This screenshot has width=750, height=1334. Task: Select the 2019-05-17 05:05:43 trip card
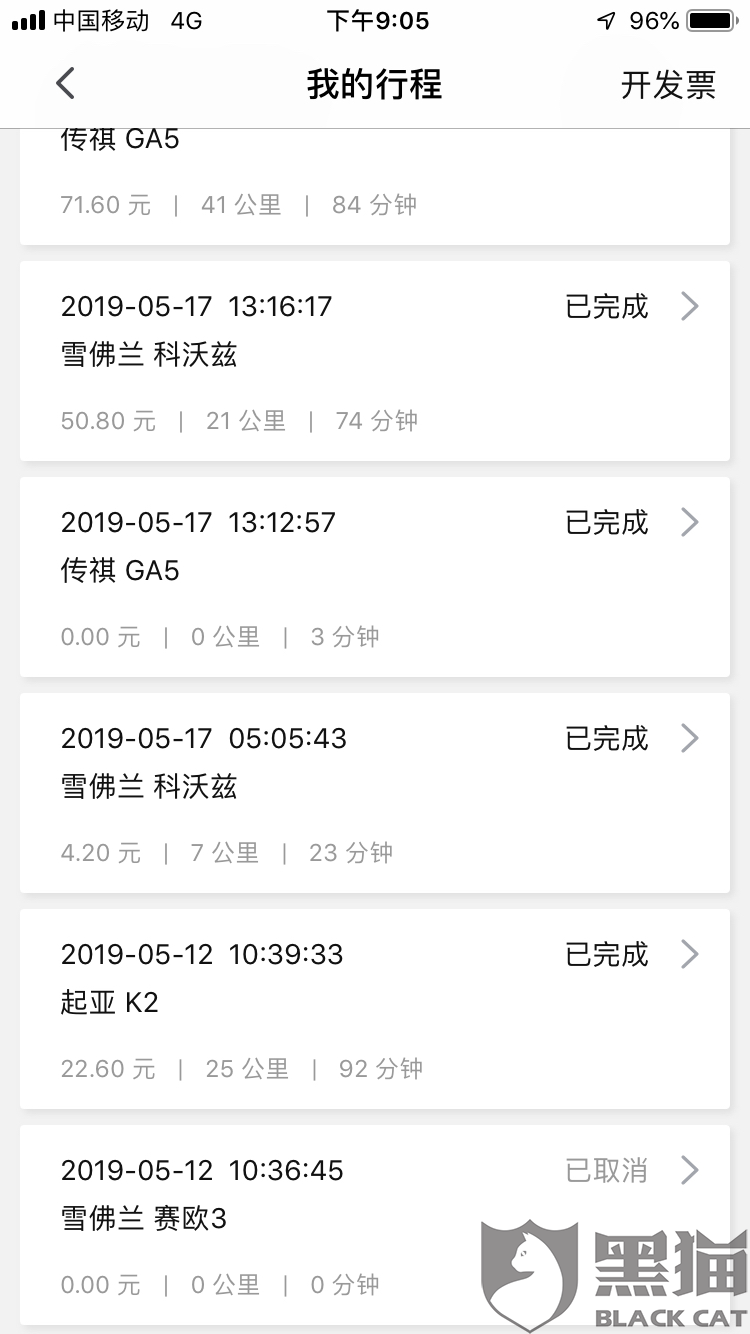tap(375, 793)
